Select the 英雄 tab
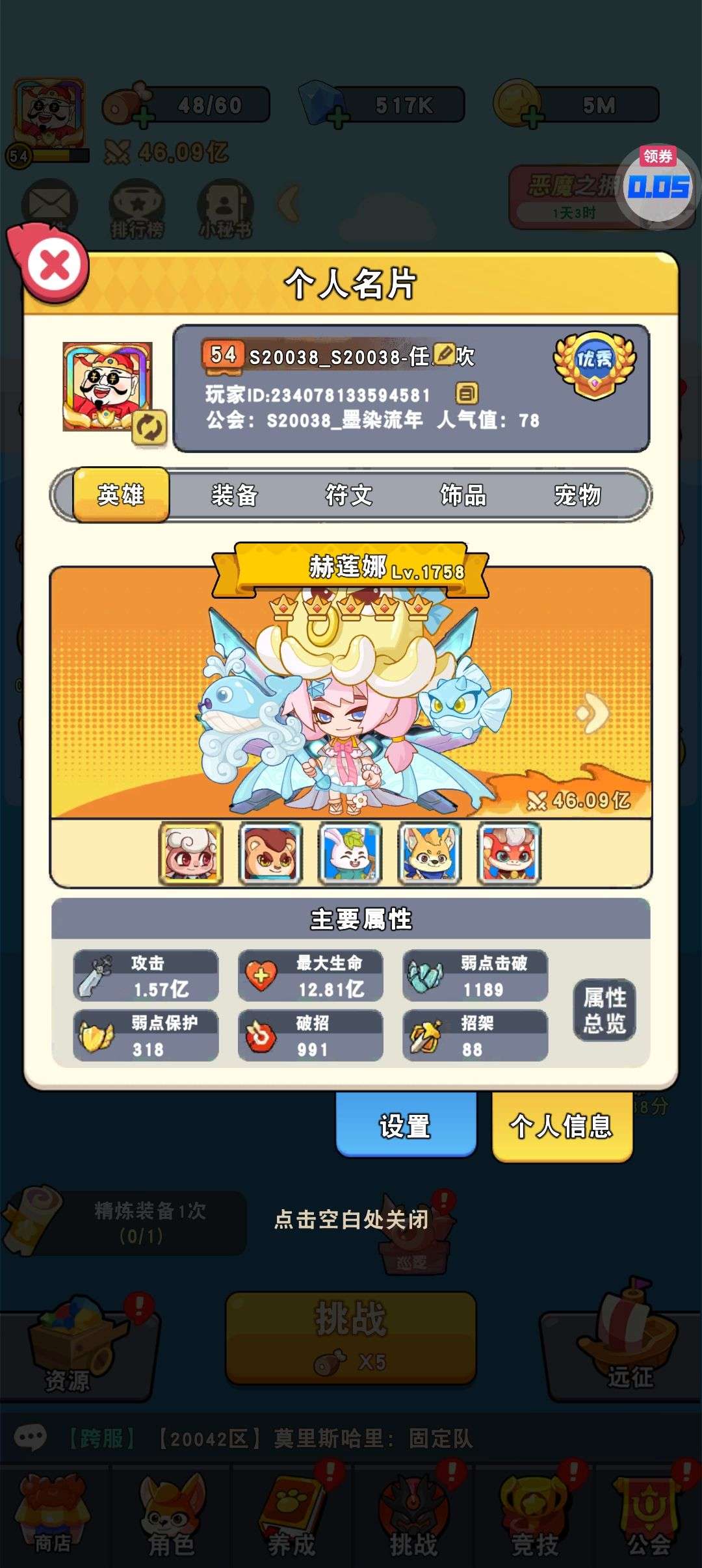Image resolution: width=702 pixels, height=1568 pixels. [121, 495]
